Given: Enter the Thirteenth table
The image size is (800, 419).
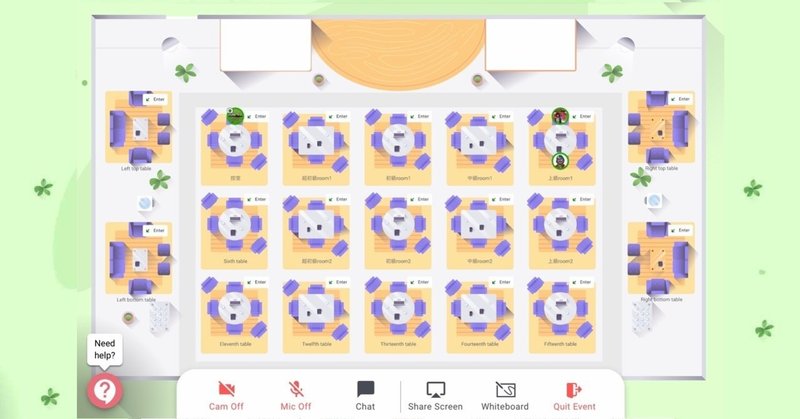Looking at the screenshot, I should (x=418, y=282).
